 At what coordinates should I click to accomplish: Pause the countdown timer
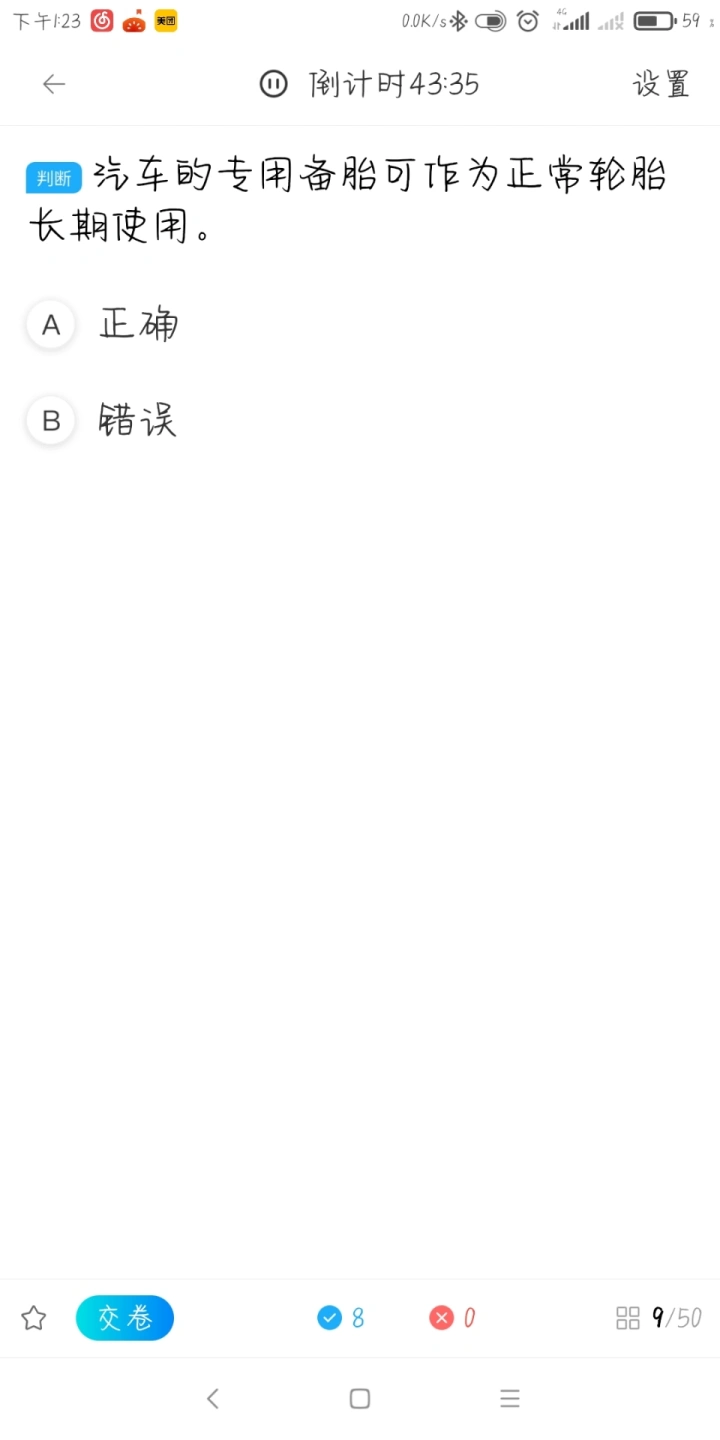click(x=273, y=84)
